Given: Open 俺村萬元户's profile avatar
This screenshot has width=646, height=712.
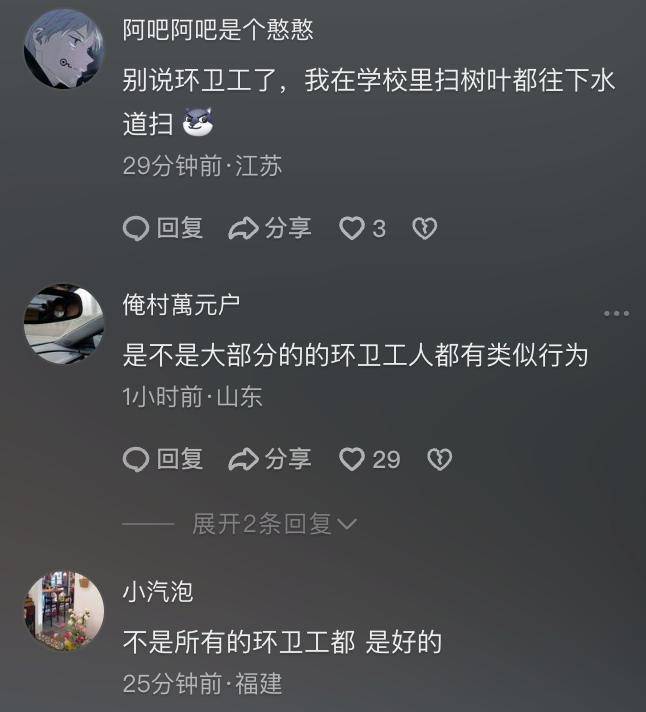Looking at the screenshot, I should tap(63, 324).
